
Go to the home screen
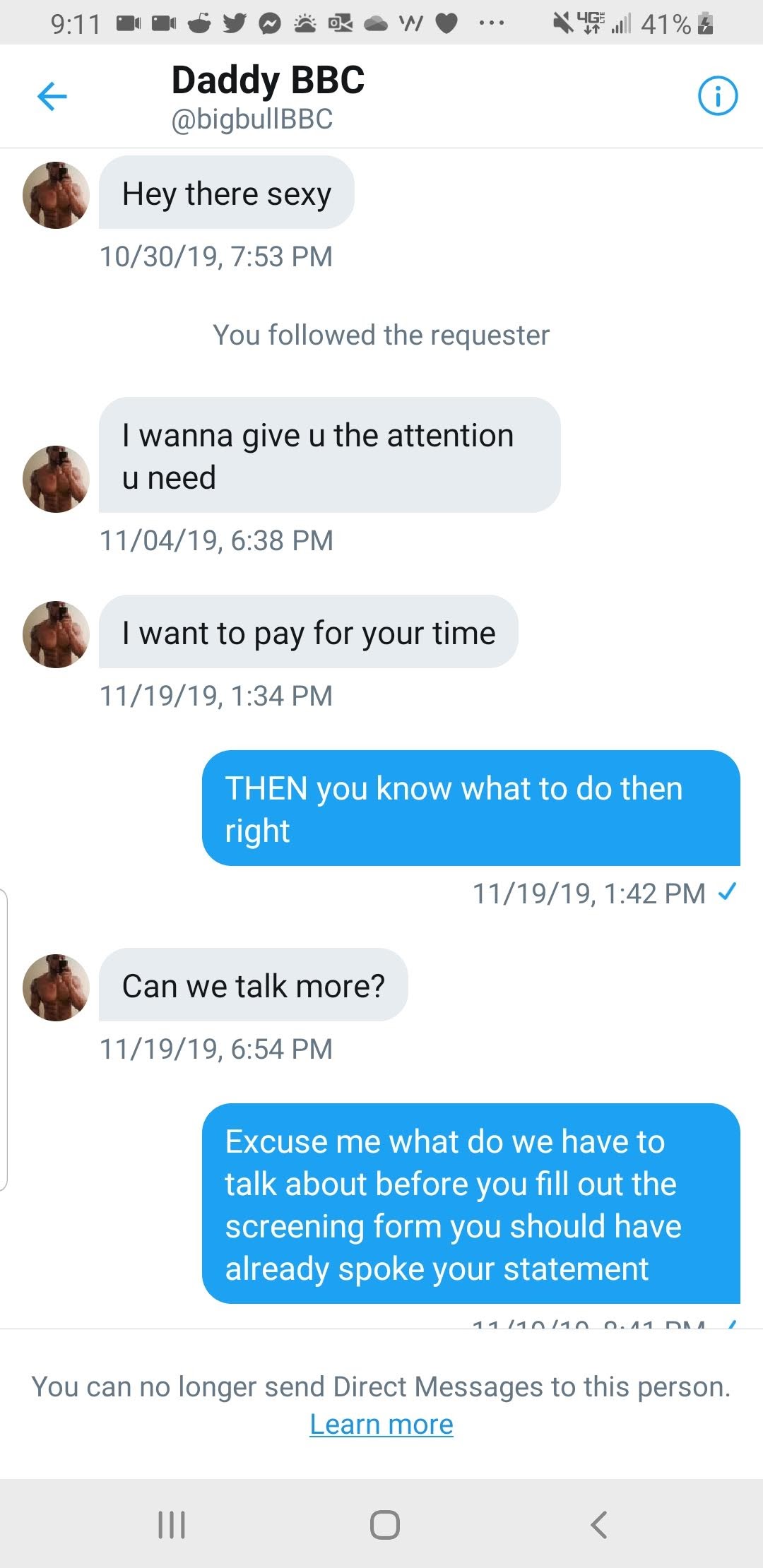pos(384,1524)
